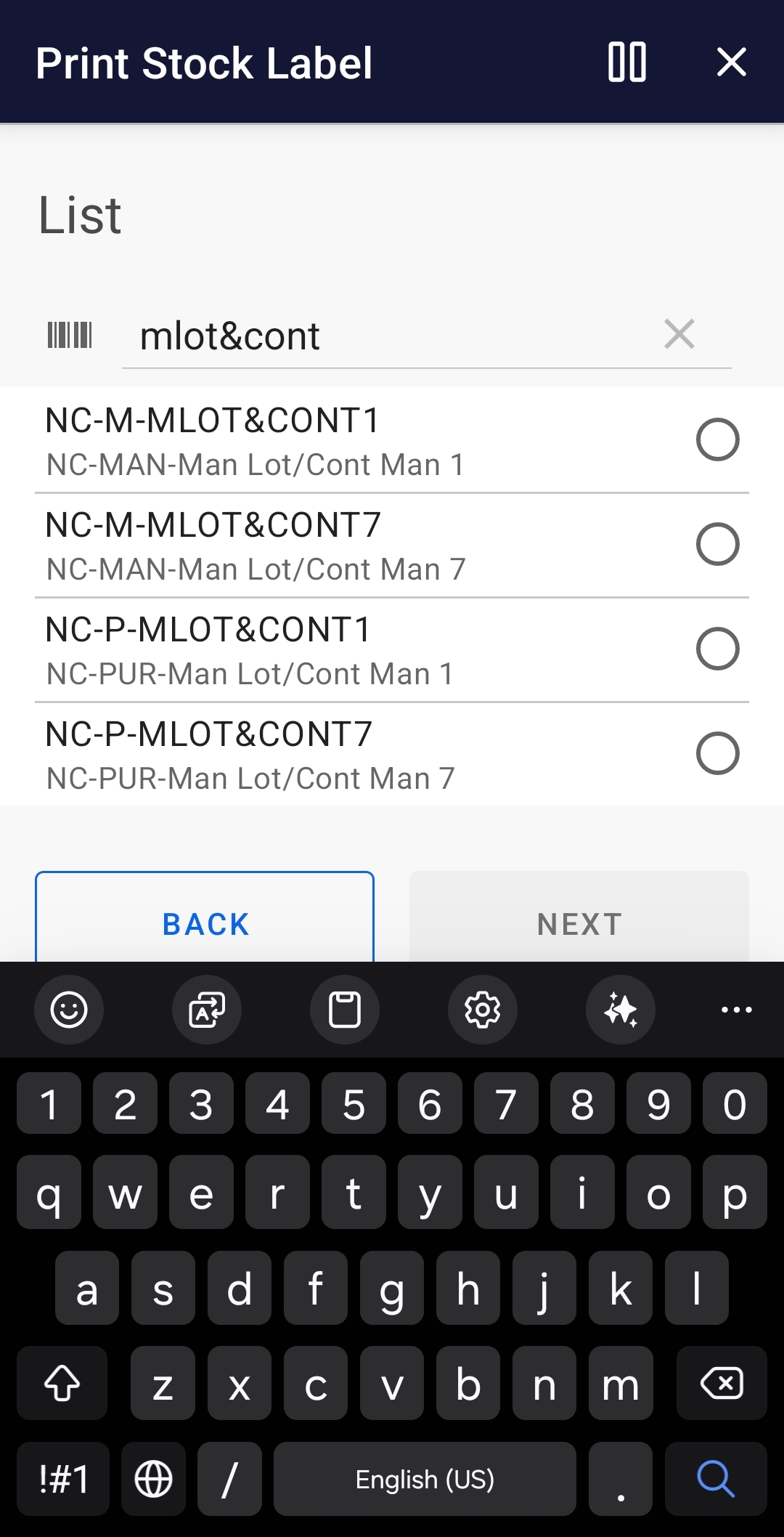This screenshot has width=784, height=1537.
Task: Select the NC-M-MLOT&CONT1 radio button
Action: click(718, 439)
